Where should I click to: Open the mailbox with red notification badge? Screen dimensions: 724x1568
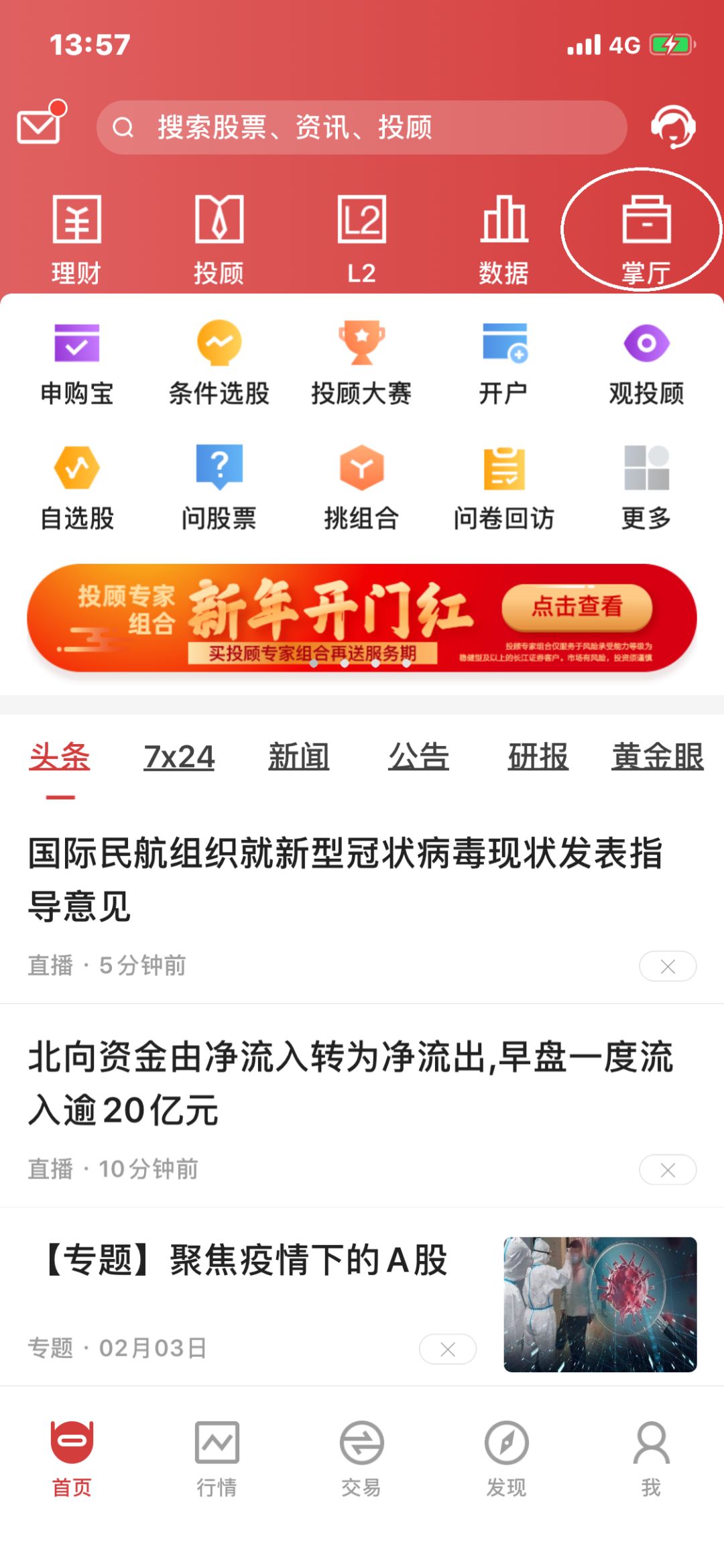tap(40, 127)
